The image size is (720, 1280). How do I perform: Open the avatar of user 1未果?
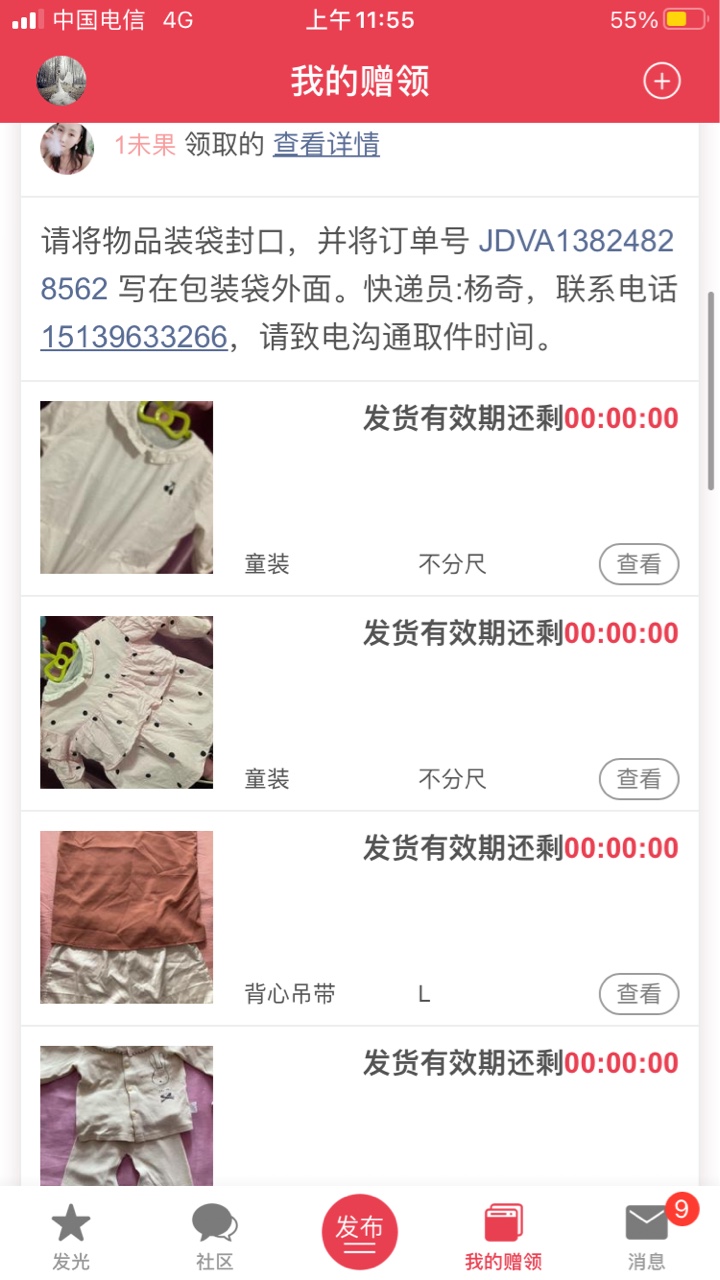(x=67, y=148)
